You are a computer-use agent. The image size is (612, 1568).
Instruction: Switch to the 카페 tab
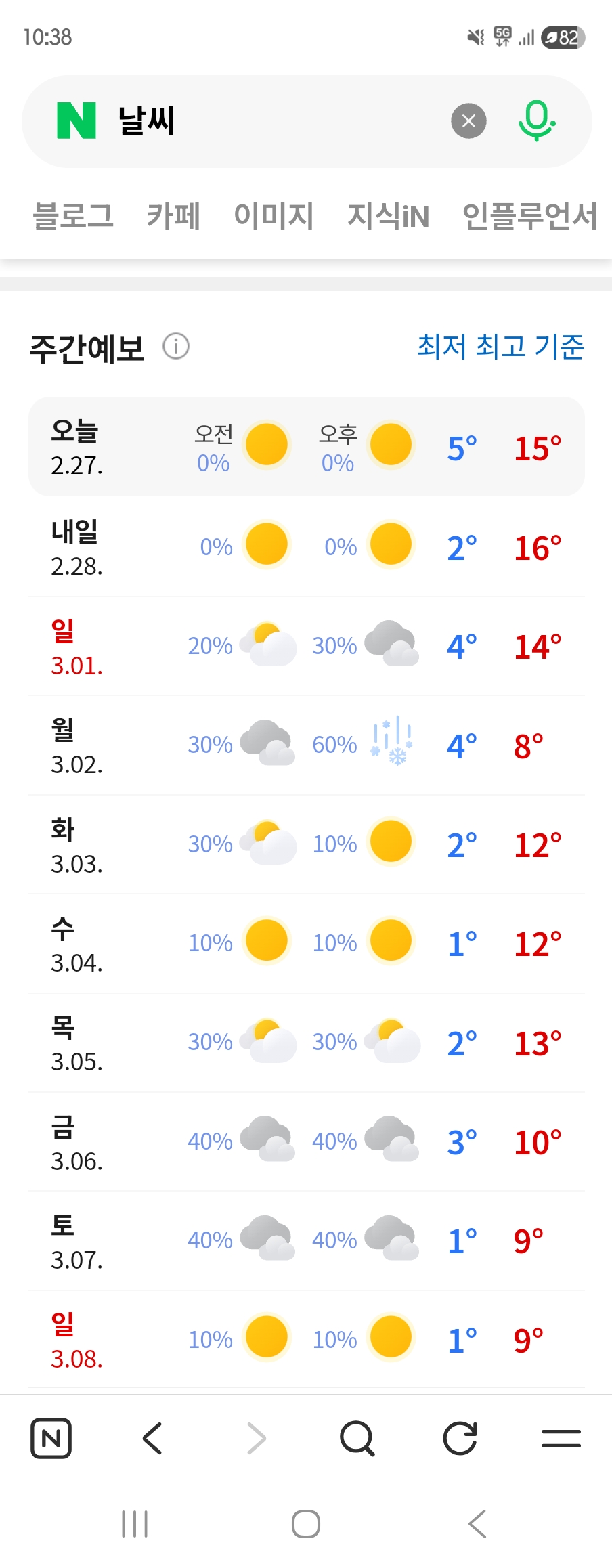173,217
